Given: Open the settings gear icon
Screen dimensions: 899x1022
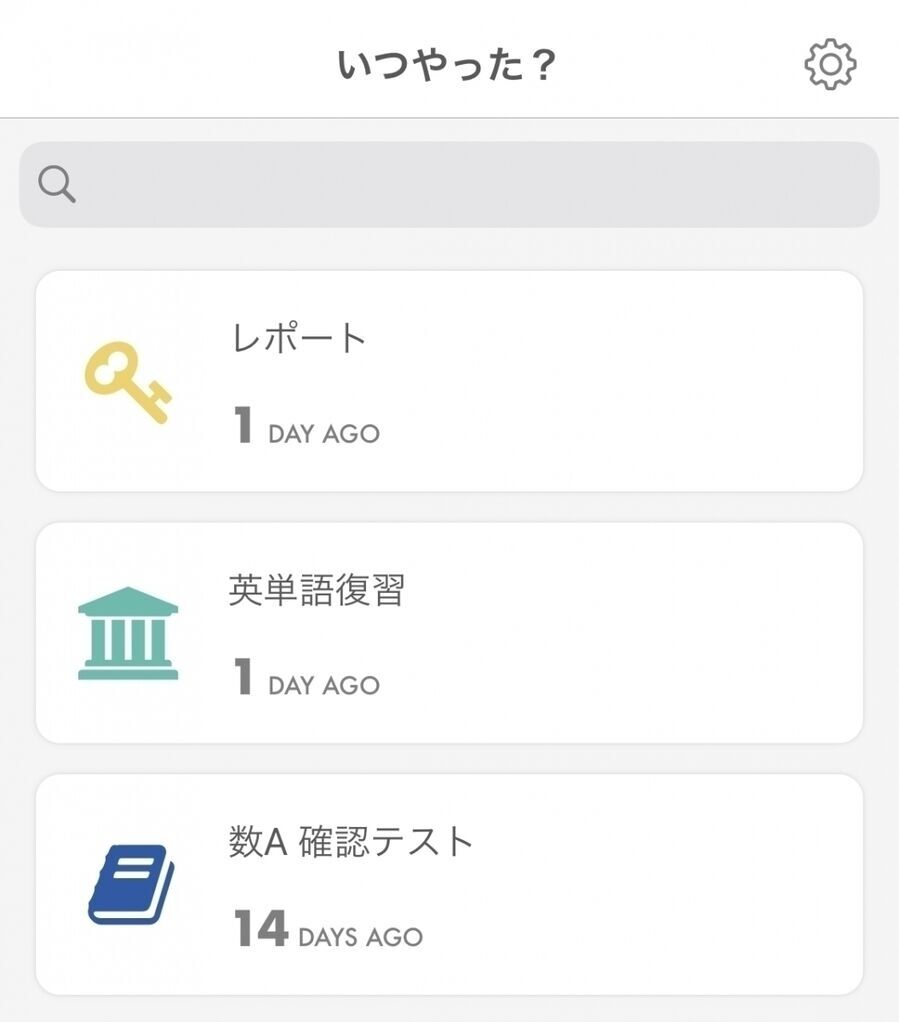Looking at the screenshot, I should click(x=830, y=66).
